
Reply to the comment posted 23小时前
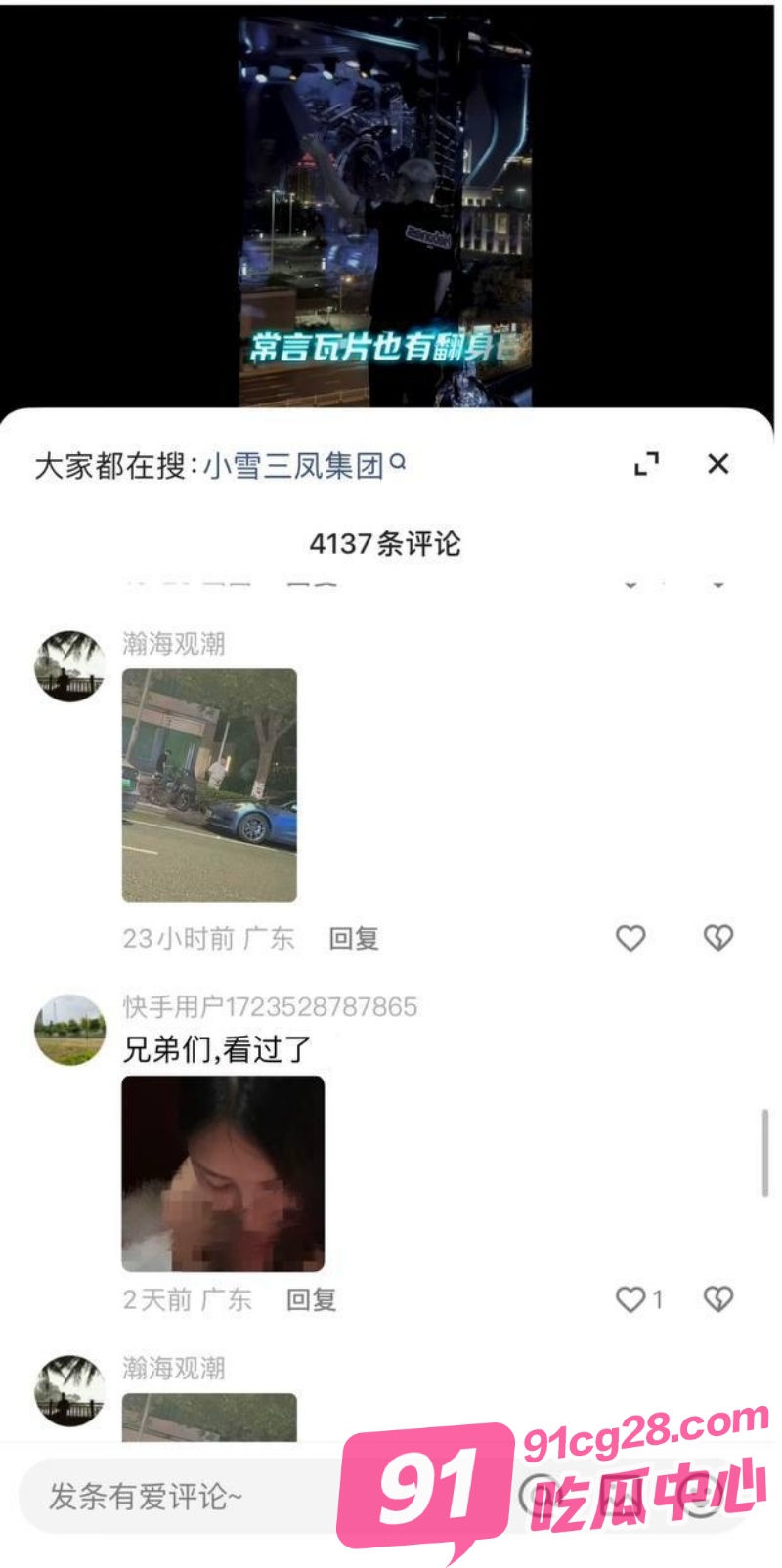354,939
